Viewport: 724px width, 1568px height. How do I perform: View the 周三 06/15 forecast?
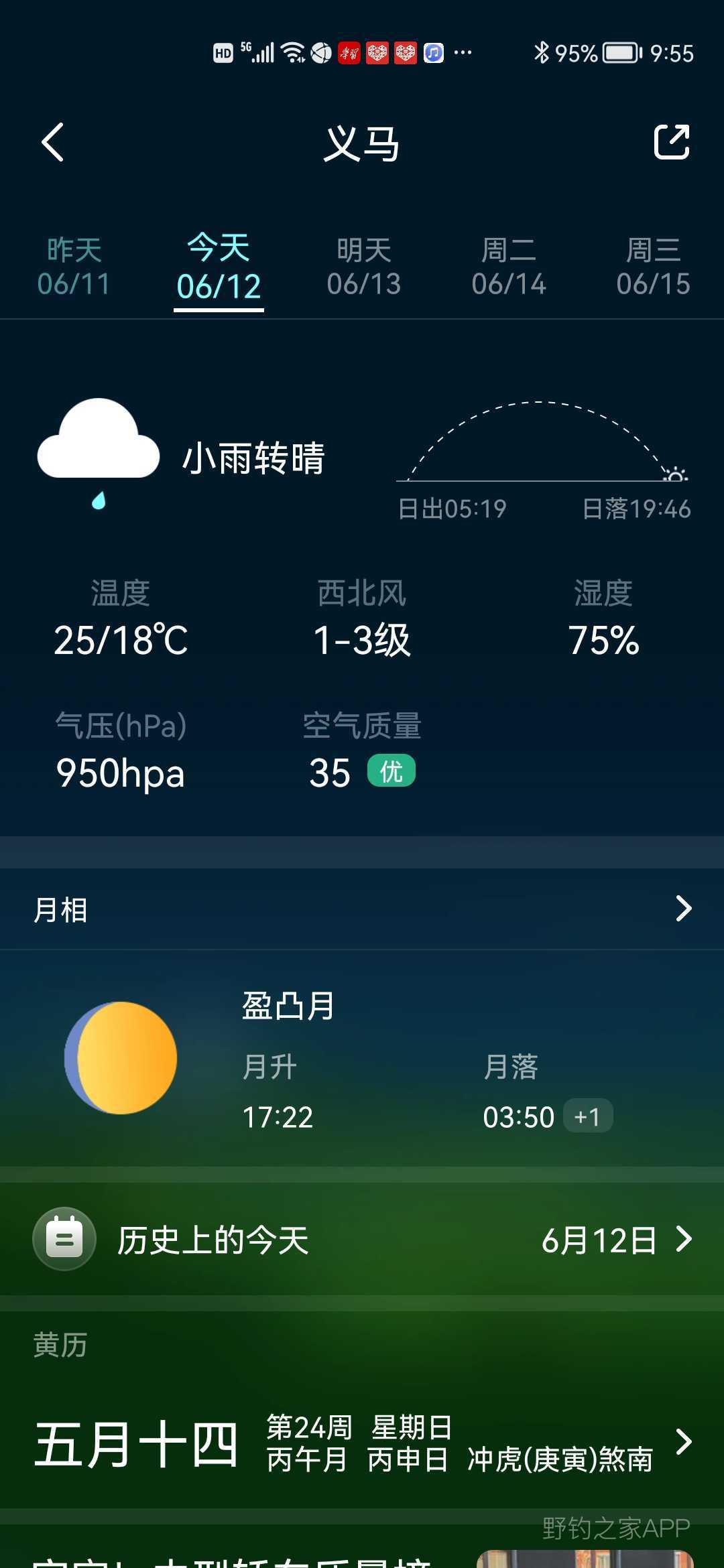[x=653, y=267]
